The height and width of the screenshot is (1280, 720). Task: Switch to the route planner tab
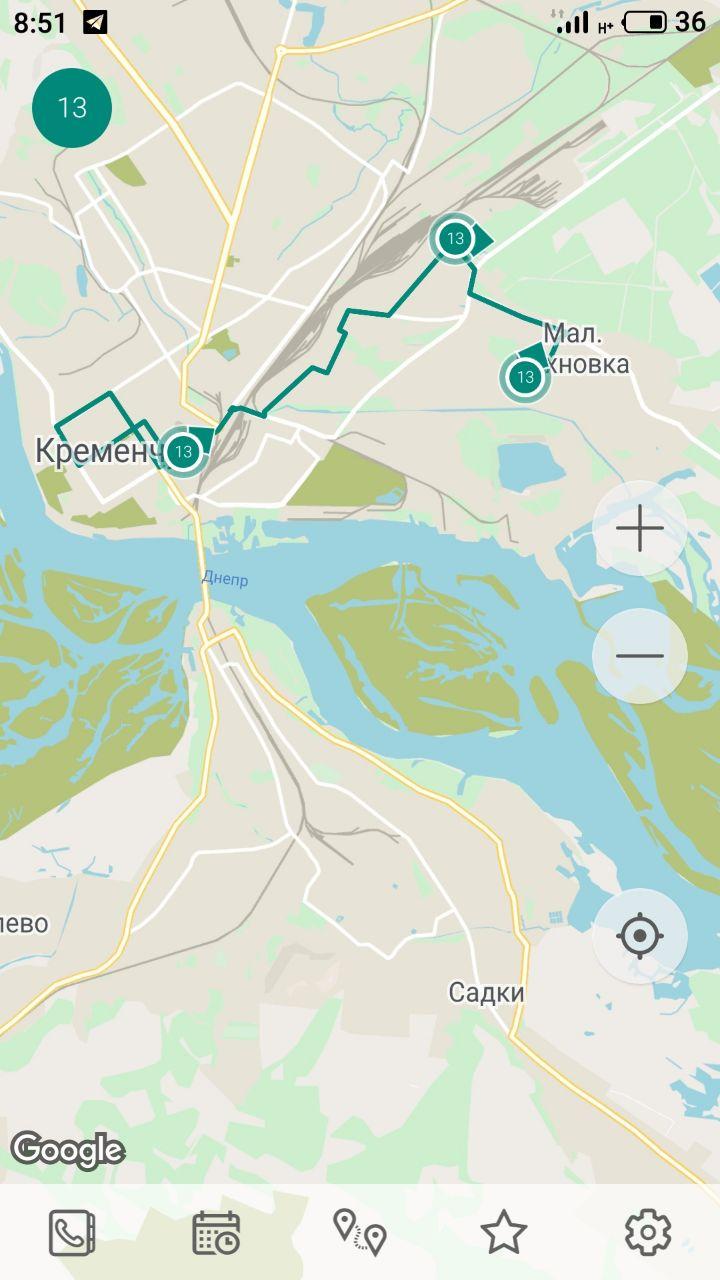(360, 1232)
